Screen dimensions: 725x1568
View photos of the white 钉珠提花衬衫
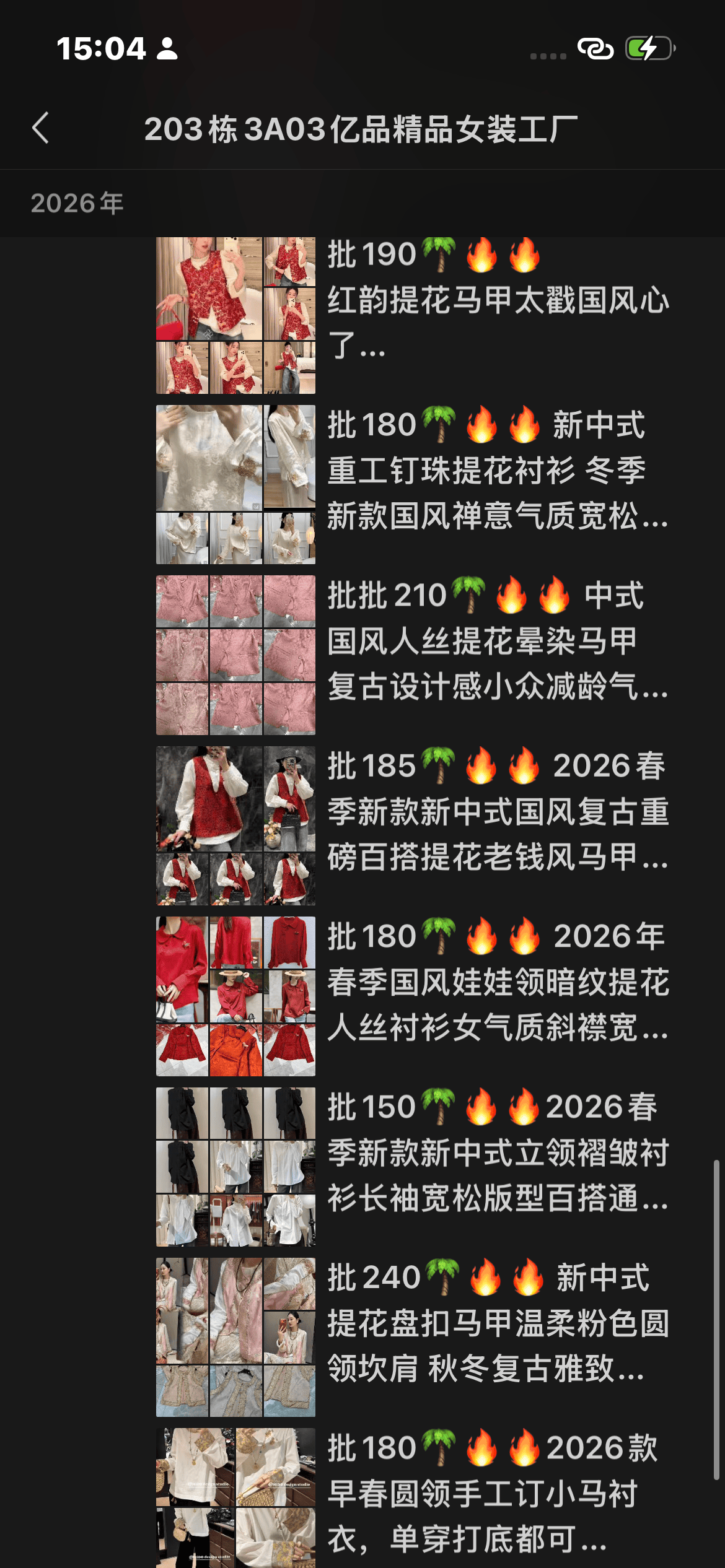coord(235,484)
